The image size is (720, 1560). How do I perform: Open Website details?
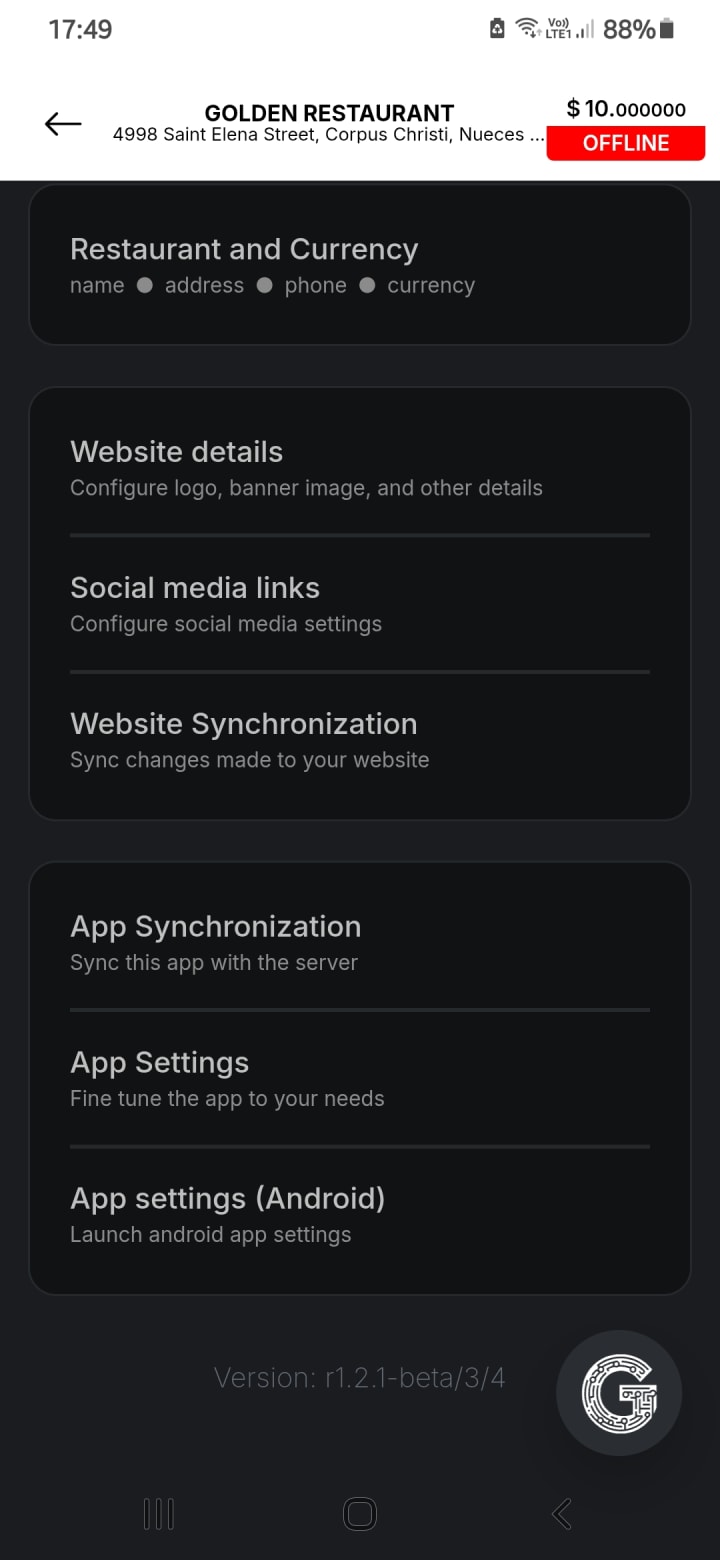click(360, 468)
